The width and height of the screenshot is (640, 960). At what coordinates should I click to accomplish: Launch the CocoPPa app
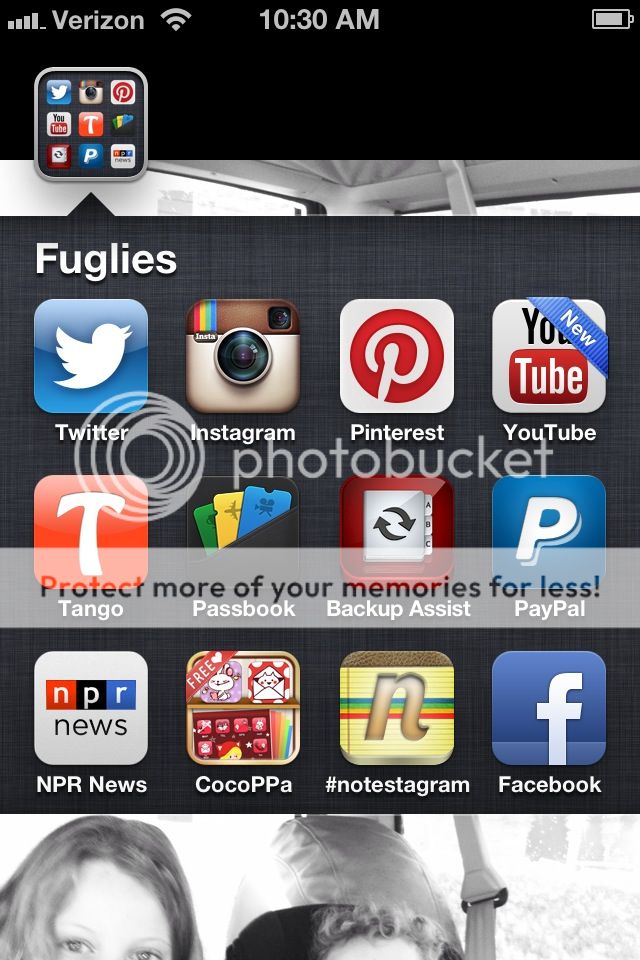(x=243, y=709)
